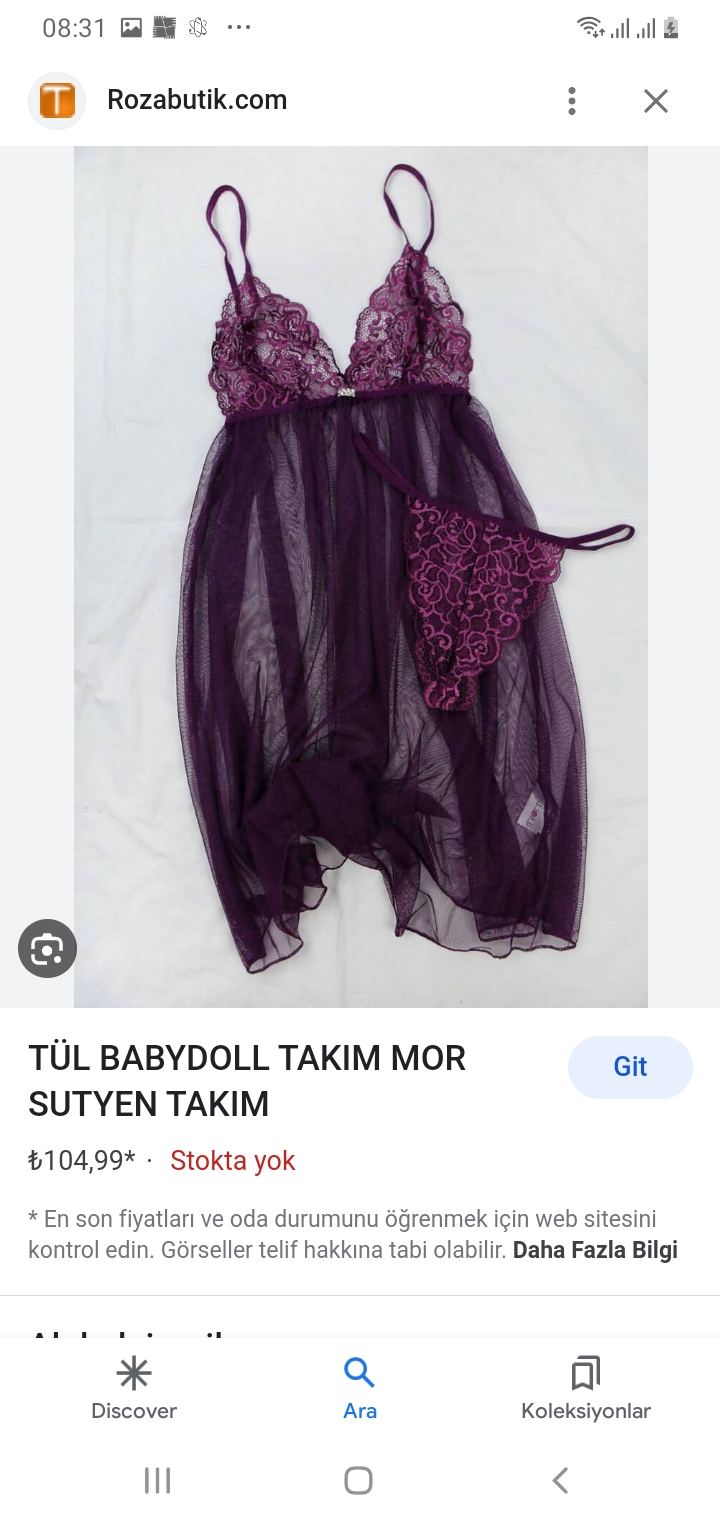
Task: Close the Rozabutik.com image viewer
Action: click(655, 101)
